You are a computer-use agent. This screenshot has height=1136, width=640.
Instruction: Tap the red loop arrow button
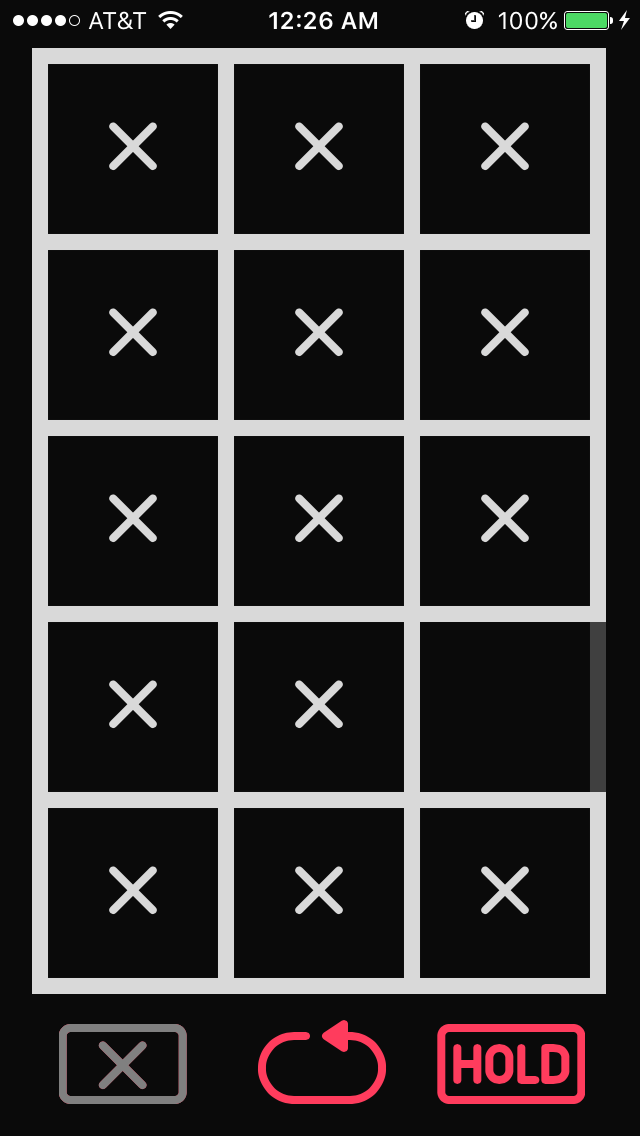[x=322, y=1062]
